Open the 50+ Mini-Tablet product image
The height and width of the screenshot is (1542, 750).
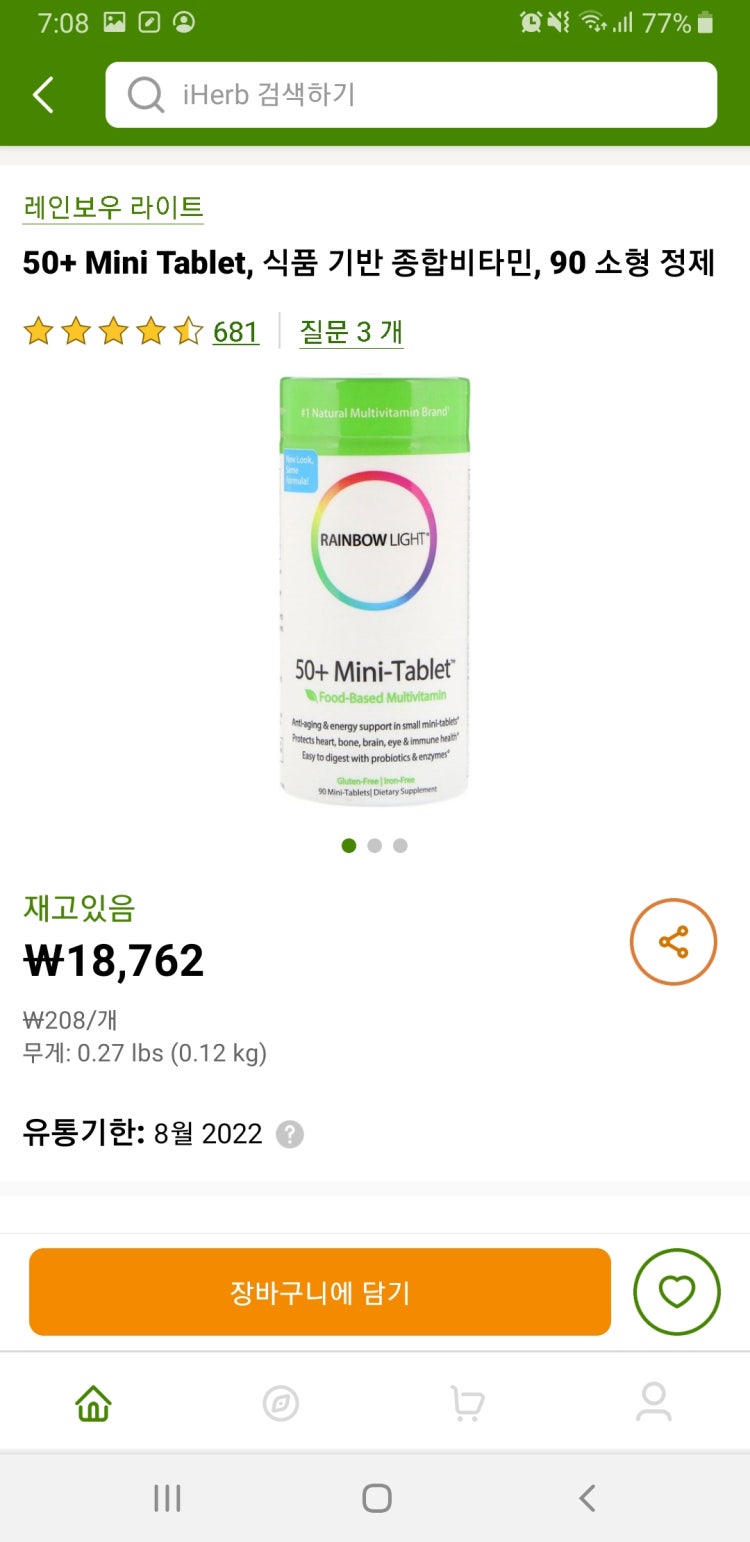(374, 590)
